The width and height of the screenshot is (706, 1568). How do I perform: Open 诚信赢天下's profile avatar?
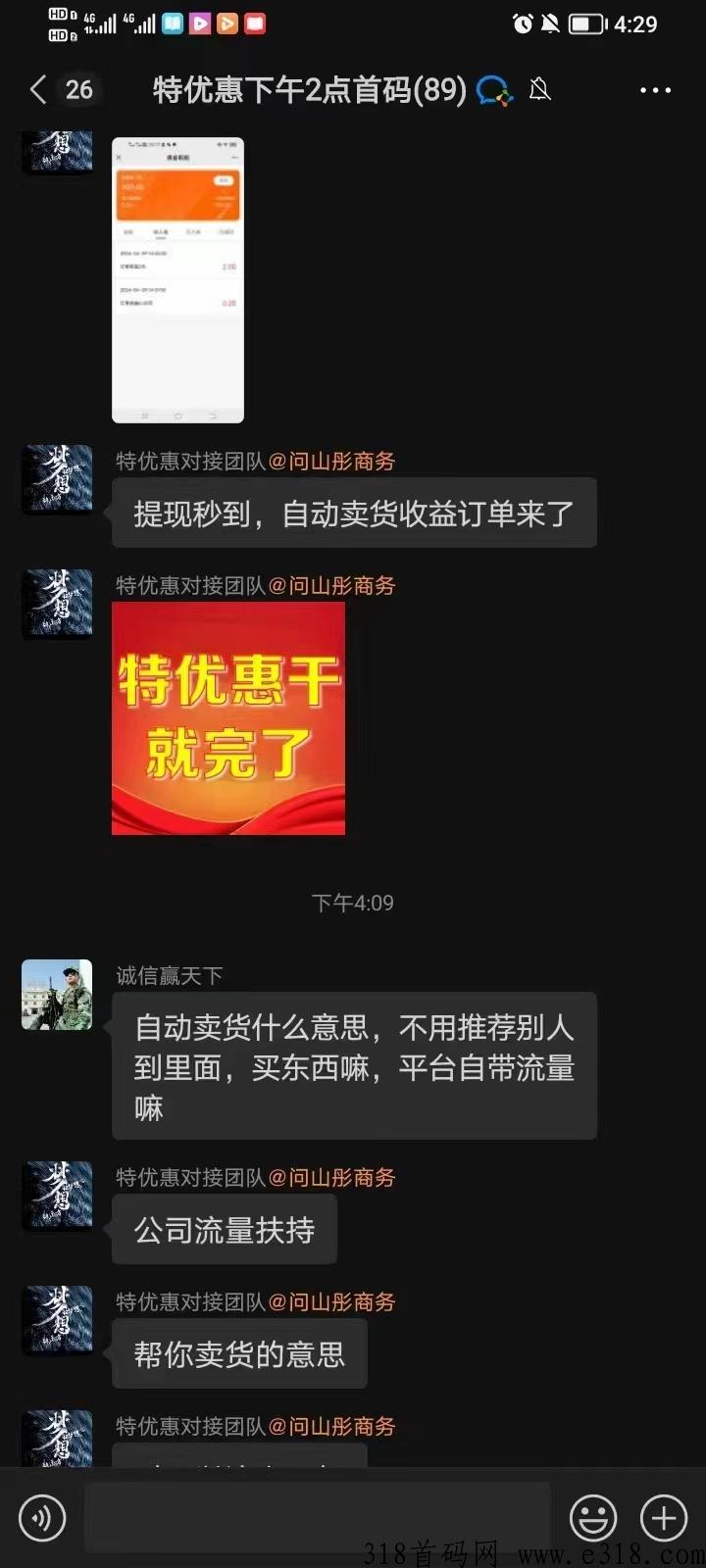click(x=57, y=995)
